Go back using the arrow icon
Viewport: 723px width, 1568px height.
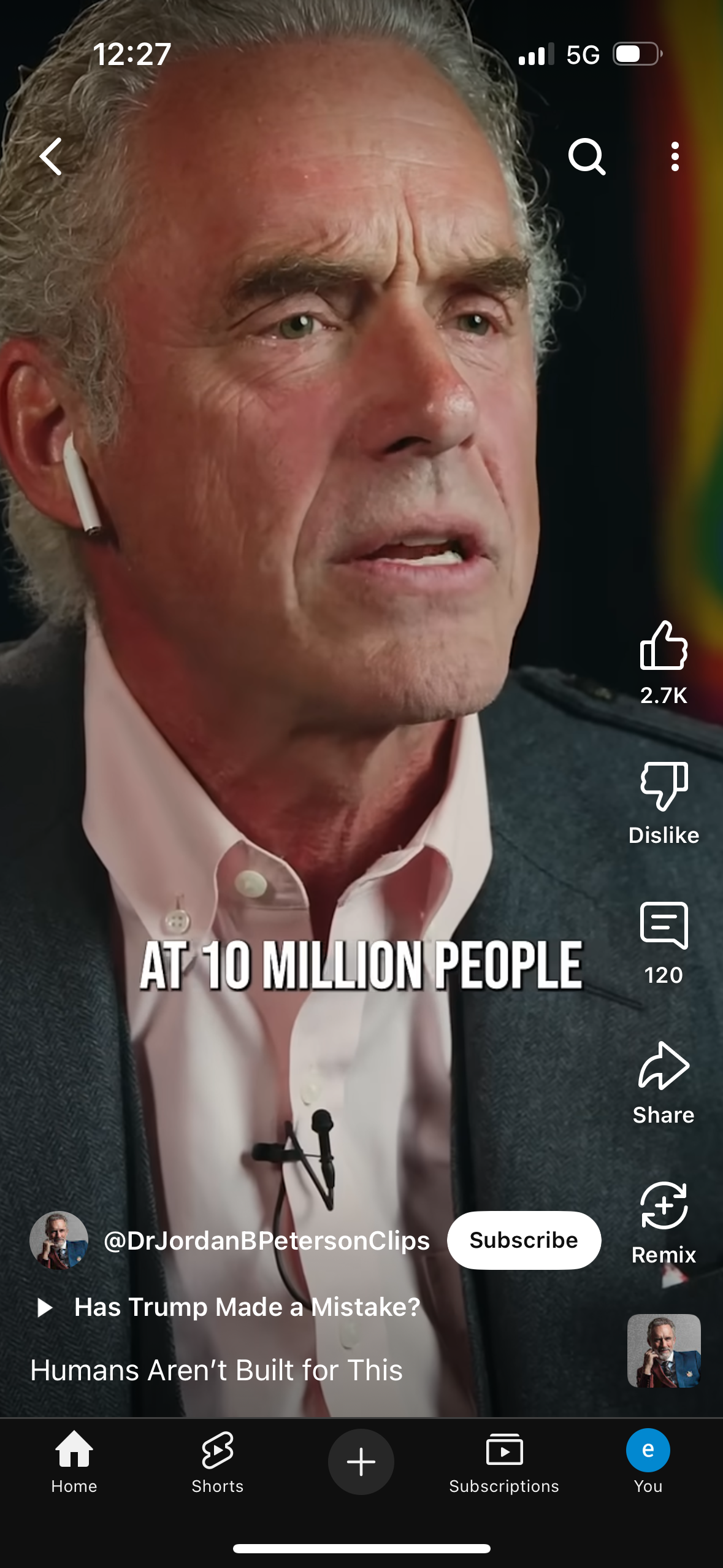pyautogui.click(x=51, y=156)
